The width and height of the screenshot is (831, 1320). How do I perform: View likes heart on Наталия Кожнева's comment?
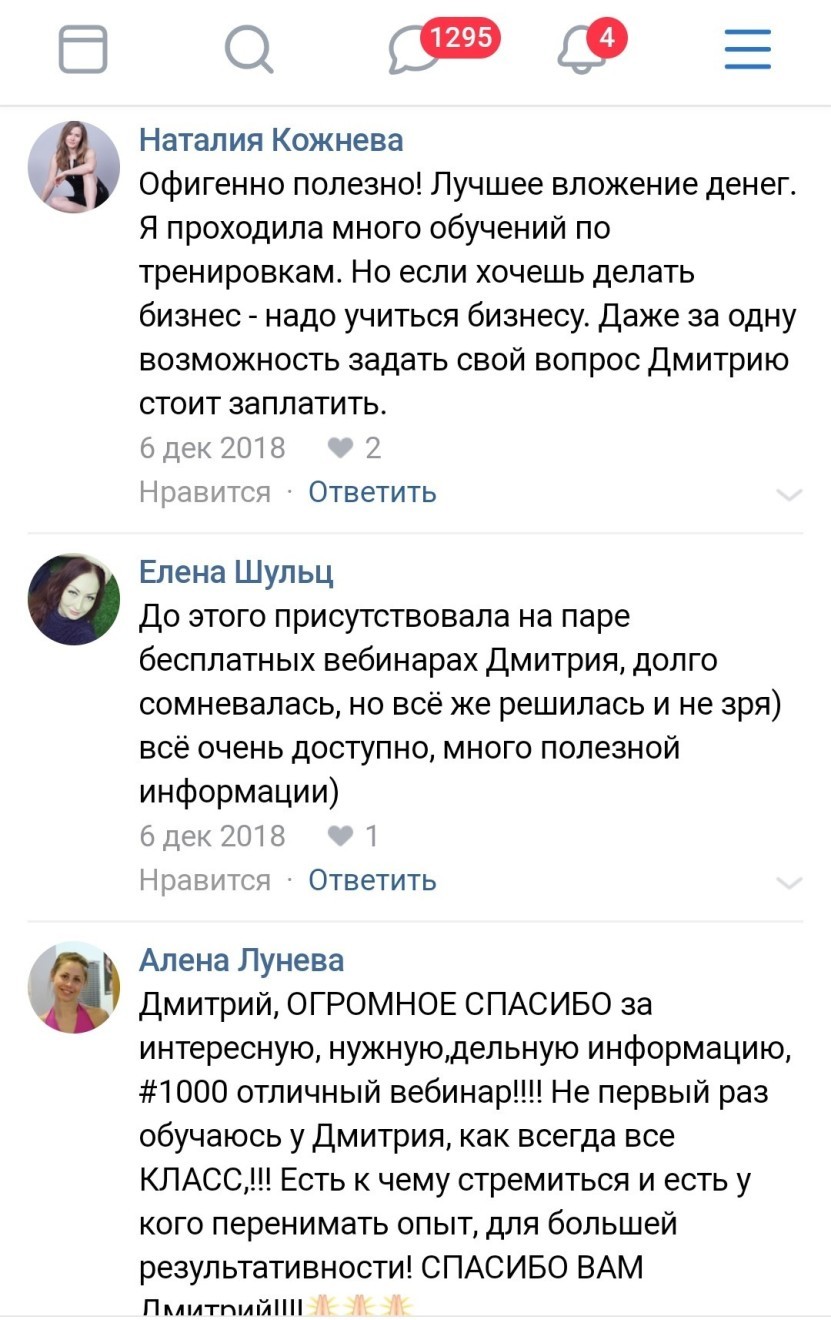[343, 448]
